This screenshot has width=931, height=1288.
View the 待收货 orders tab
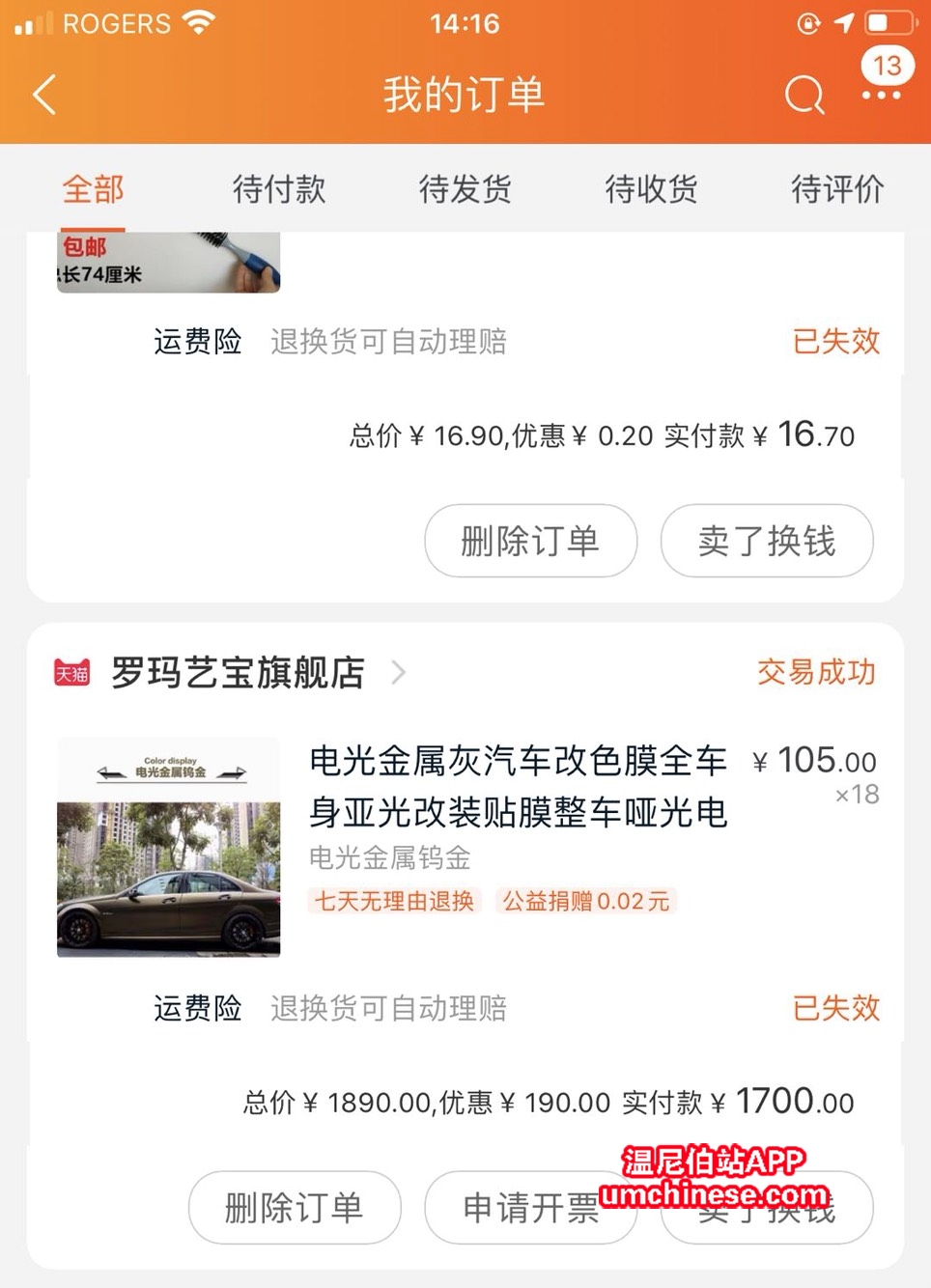(651, 189)
